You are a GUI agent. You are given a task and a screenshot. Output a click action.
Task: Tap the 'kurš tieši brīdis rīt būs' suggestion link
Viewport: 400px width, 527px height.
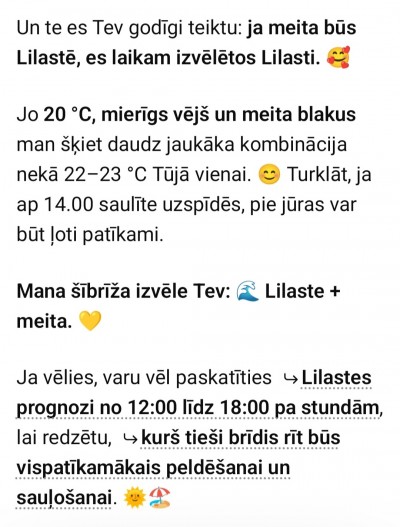pyautogui.click(x=241, y=438)
